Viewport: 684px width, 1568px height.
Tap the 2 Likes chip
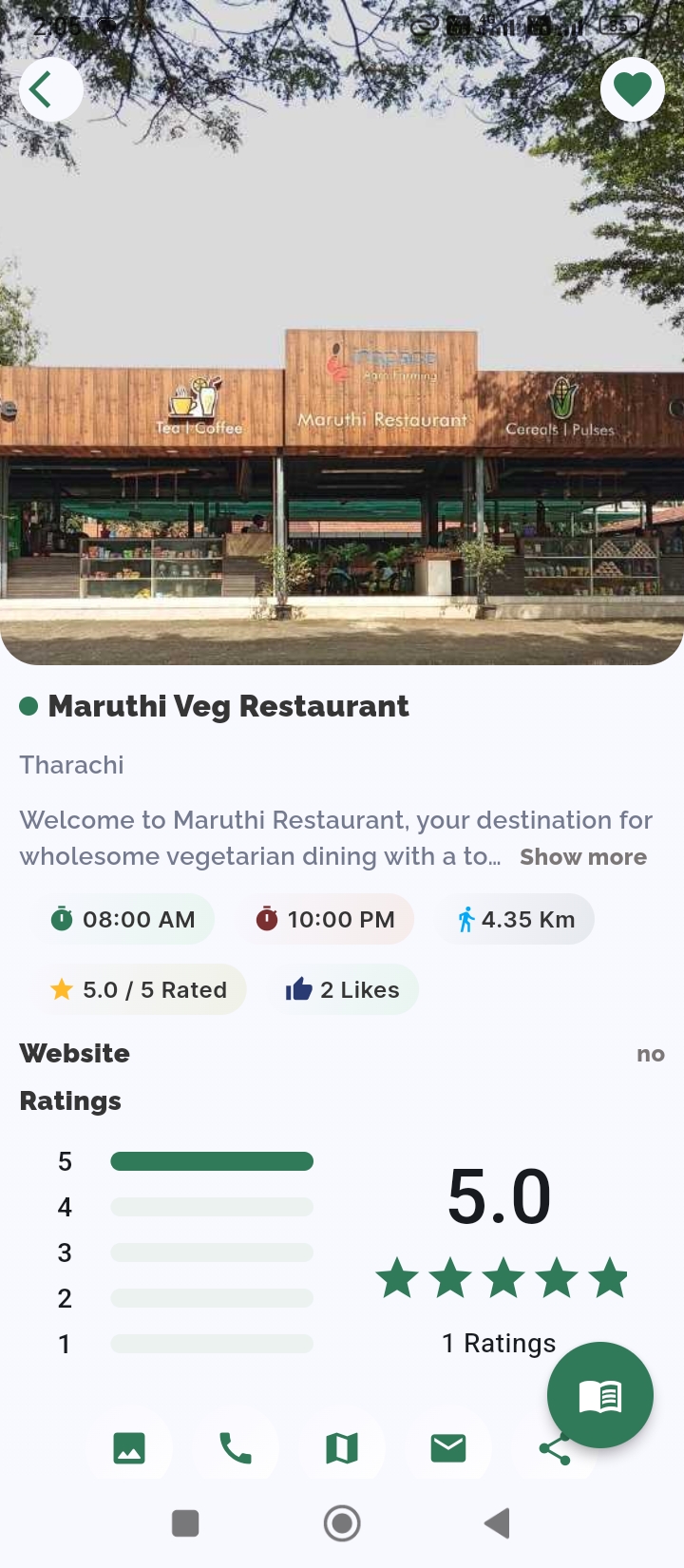pyautogui.click(x=344, y=990)
